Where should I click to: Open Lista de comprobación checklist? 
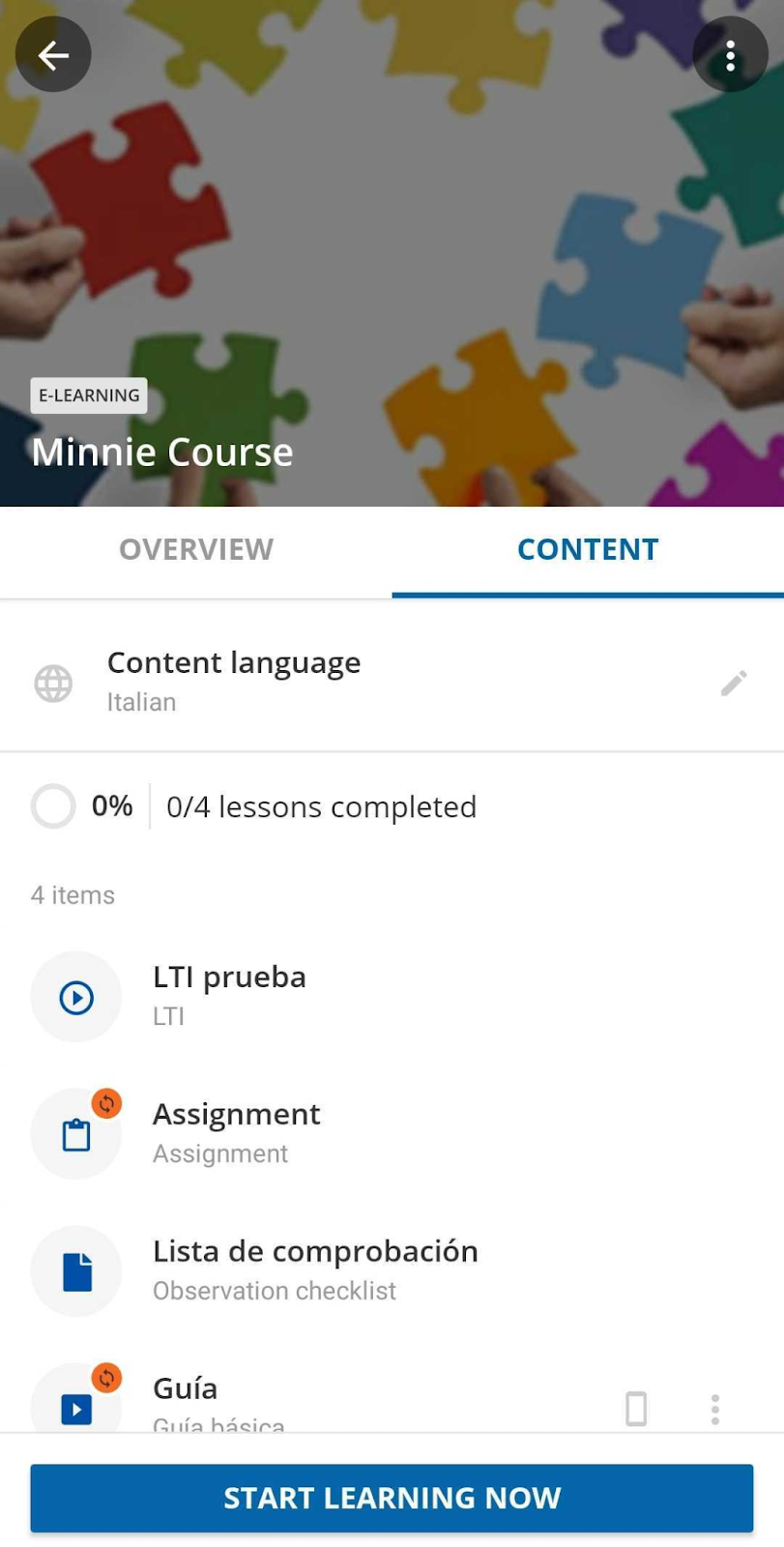click(315, 1270)
